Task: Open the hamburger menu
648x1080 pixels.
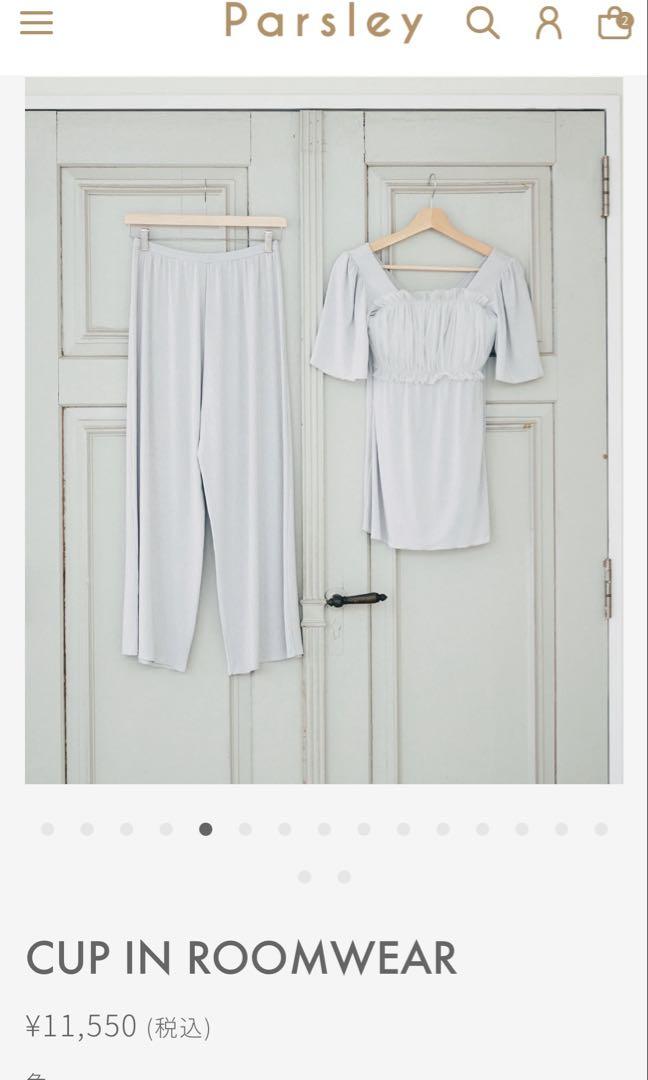Action: (x=36, y=23)
